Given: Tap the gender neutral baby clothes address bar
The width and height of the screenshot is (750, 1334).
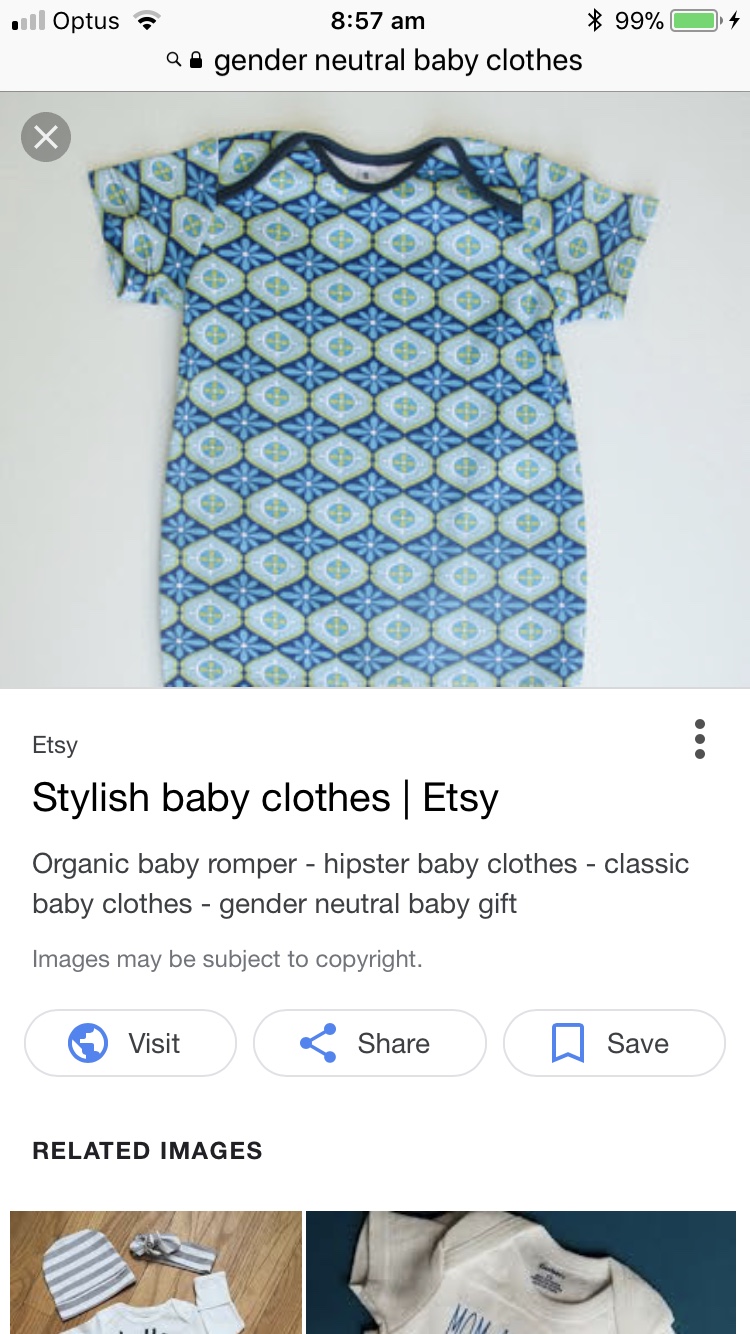Looking at the screenshot, I should tap(375, 60).
